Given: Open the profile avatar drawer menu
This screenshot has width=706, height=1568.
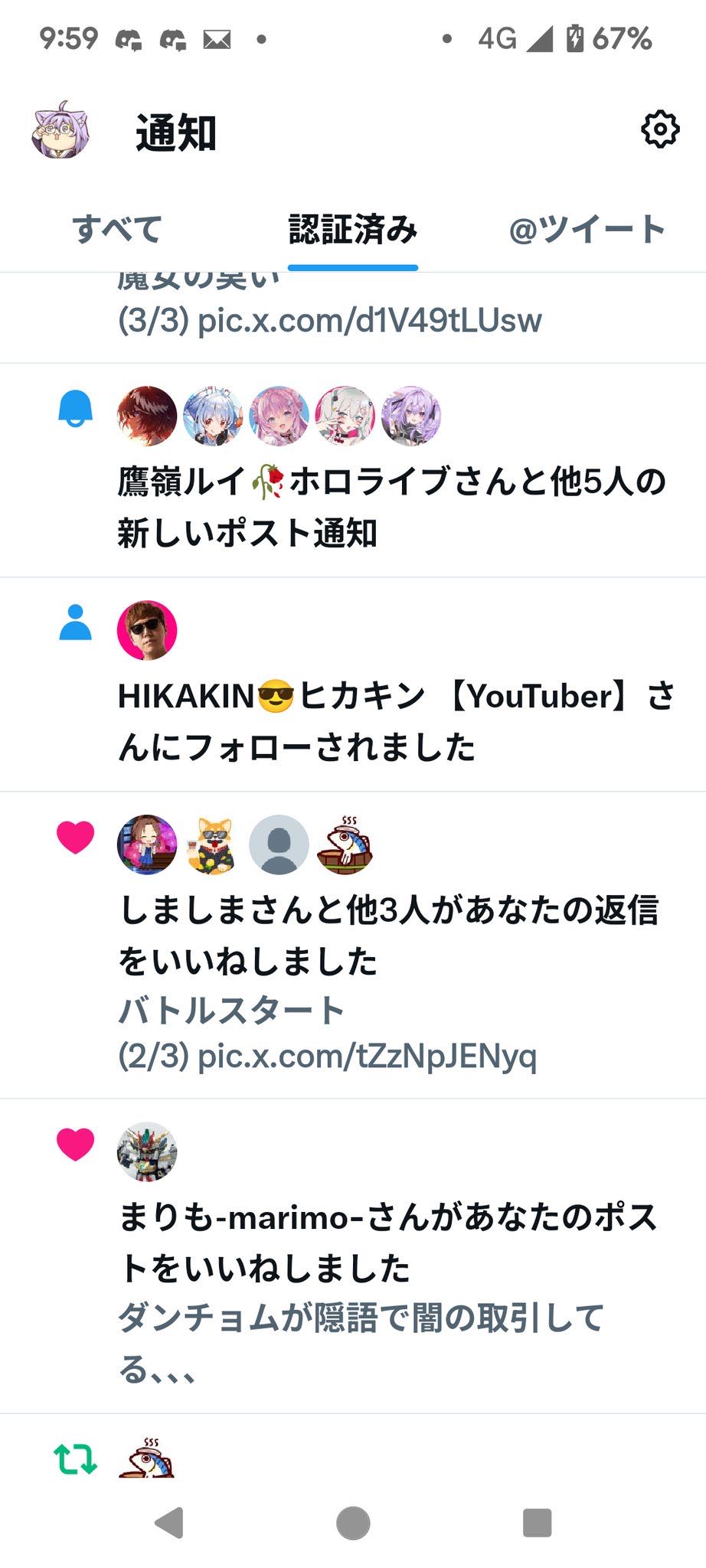Looking at the screenshot, I should click(60, 130).
